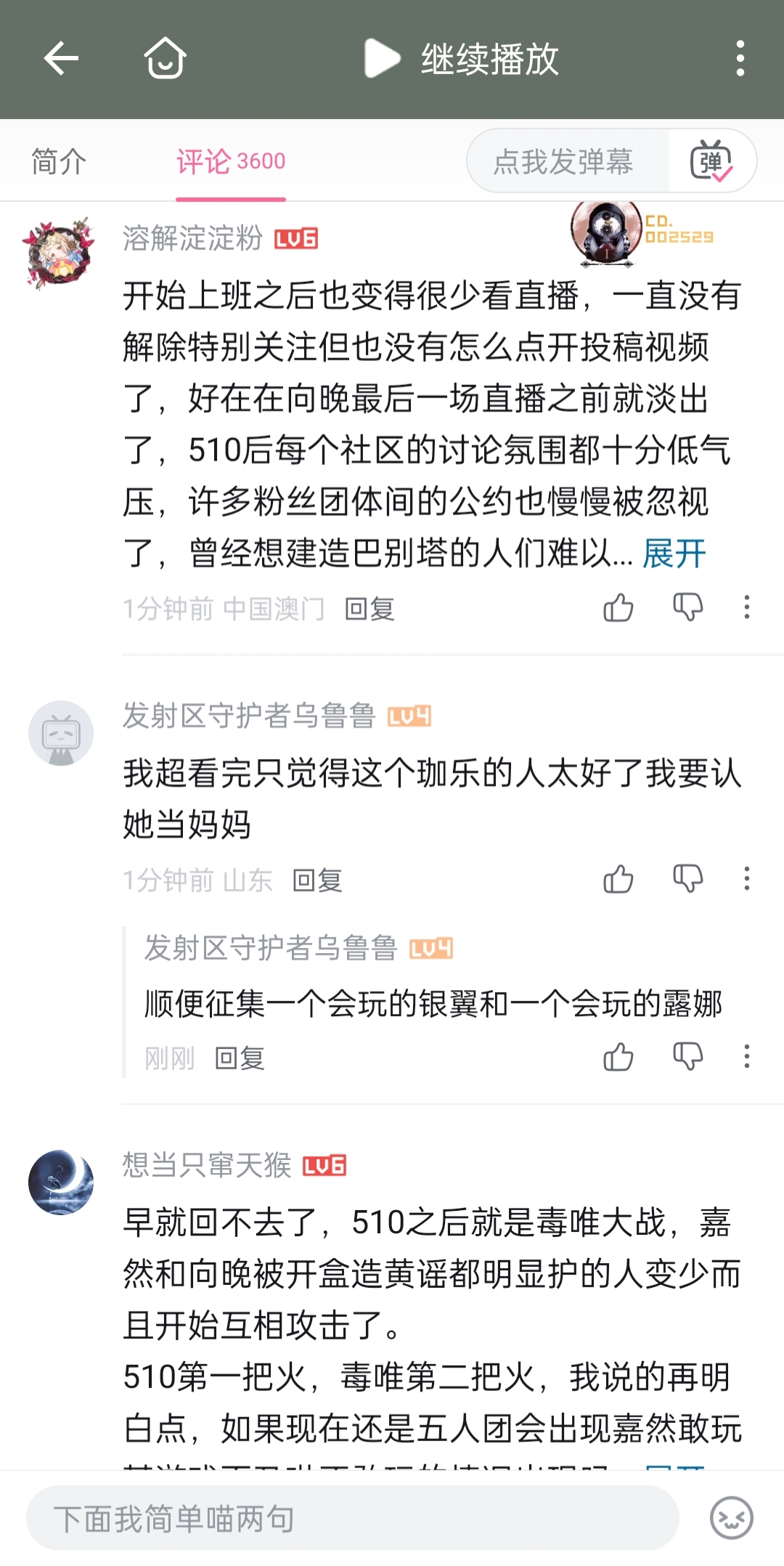The image size is (784, 1566).
Task: Open the emoji picker beside comment field
Action: [x=732, y=1518]
